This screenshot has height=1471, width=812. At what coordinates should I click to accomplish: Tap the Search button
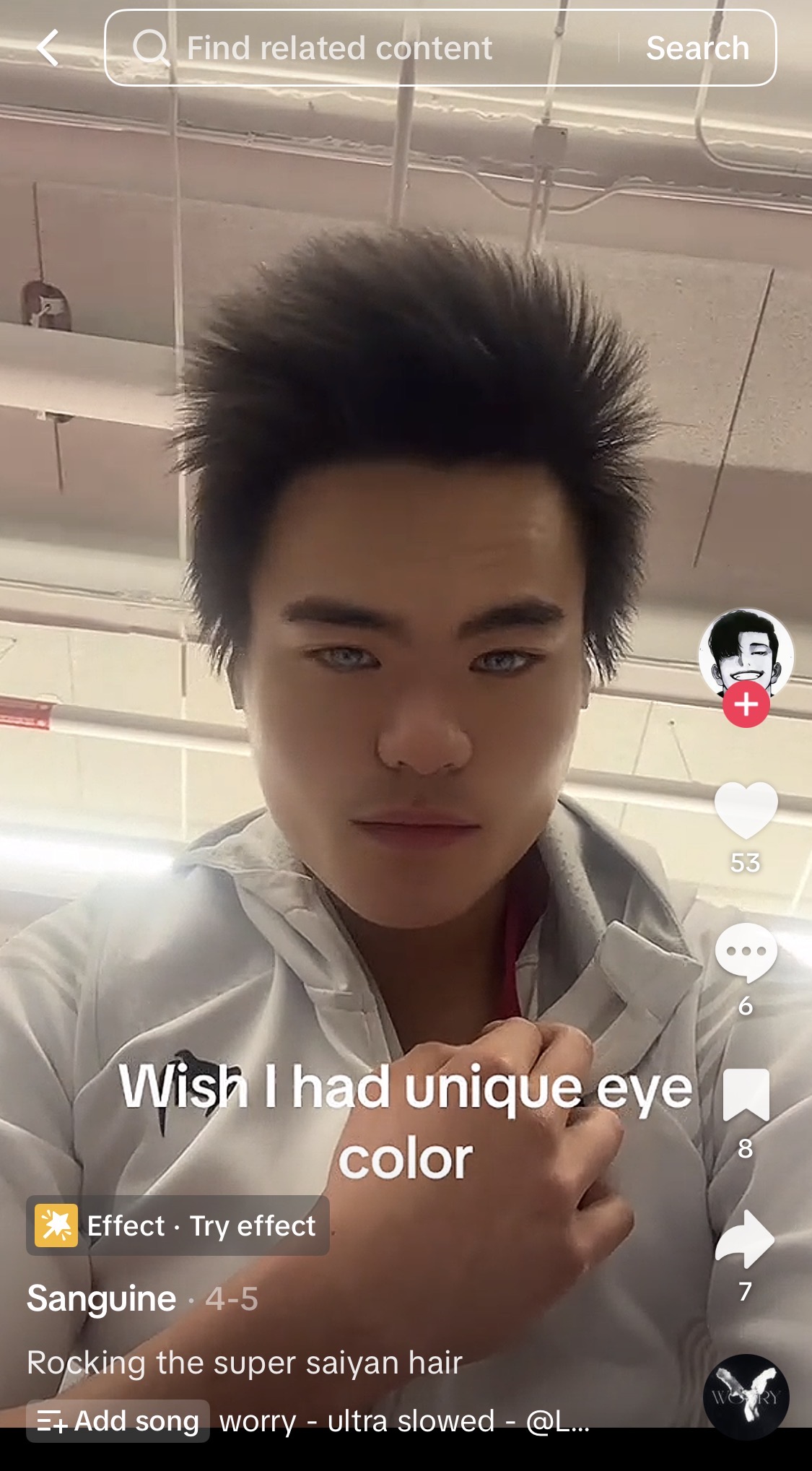[x=697, y=48]
